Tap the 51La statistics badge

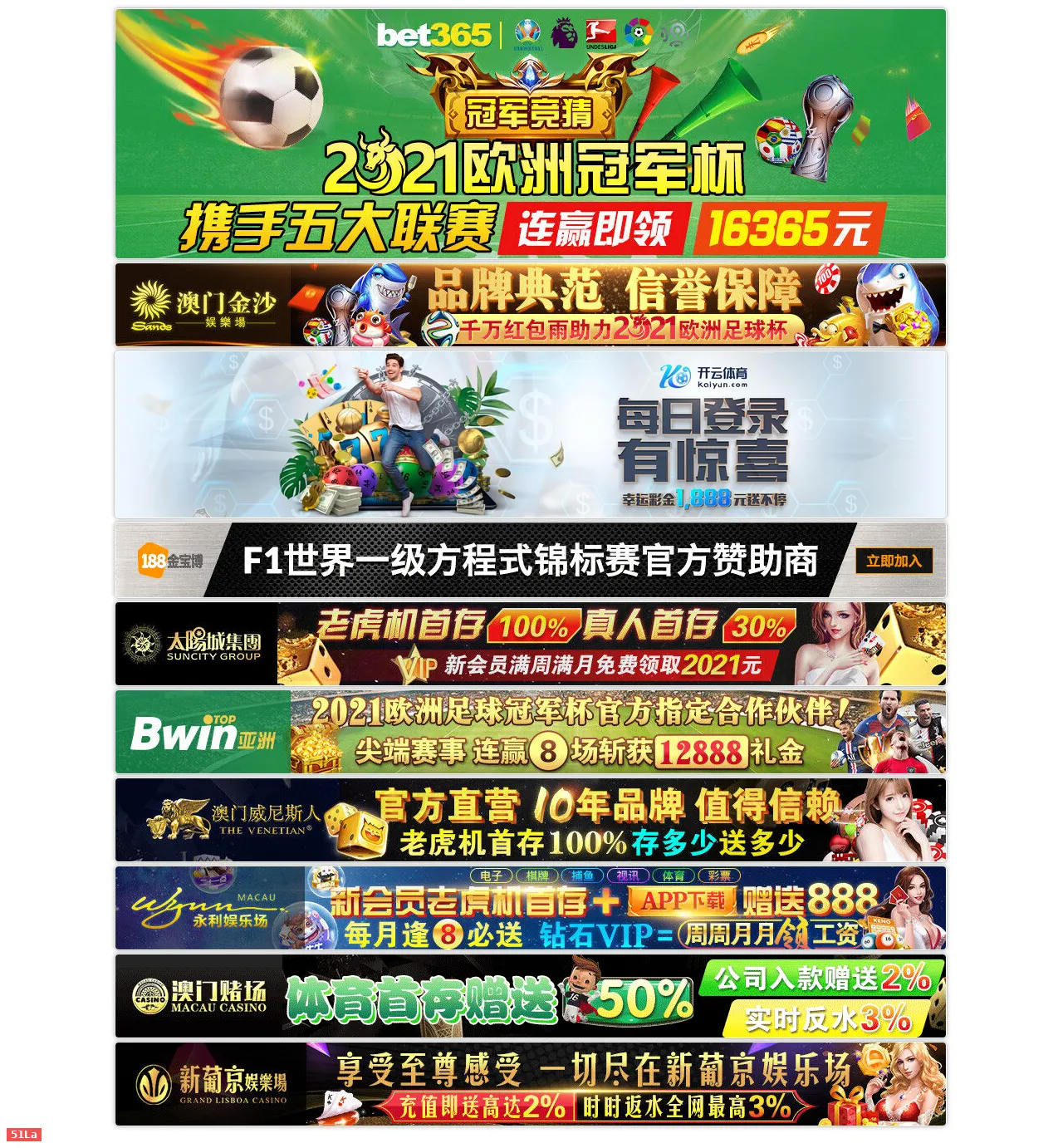coord(23,1135)
